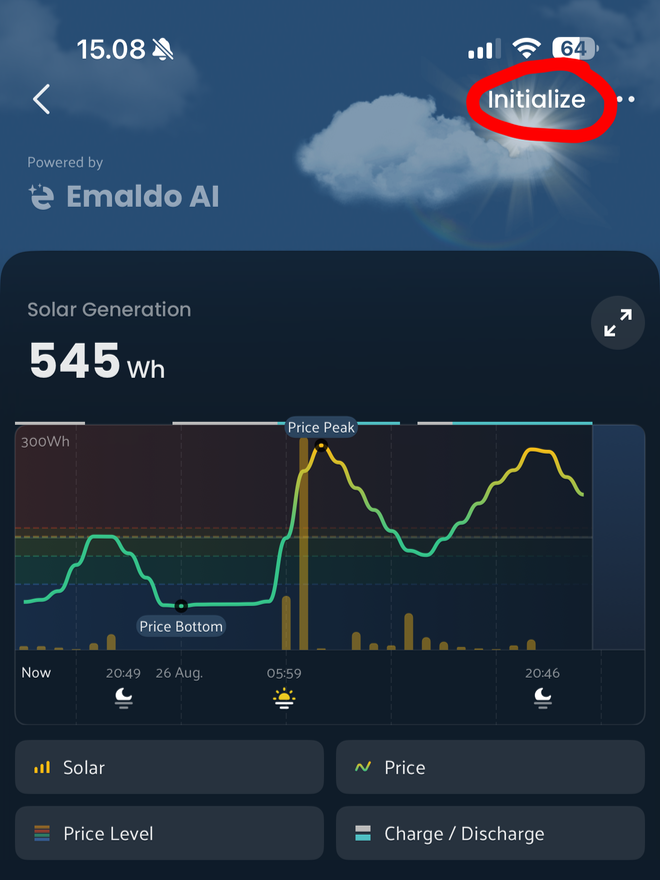Toggle the Price Level chart layer
The width and height of the screenshot is (660, 880).
point(169,833)
